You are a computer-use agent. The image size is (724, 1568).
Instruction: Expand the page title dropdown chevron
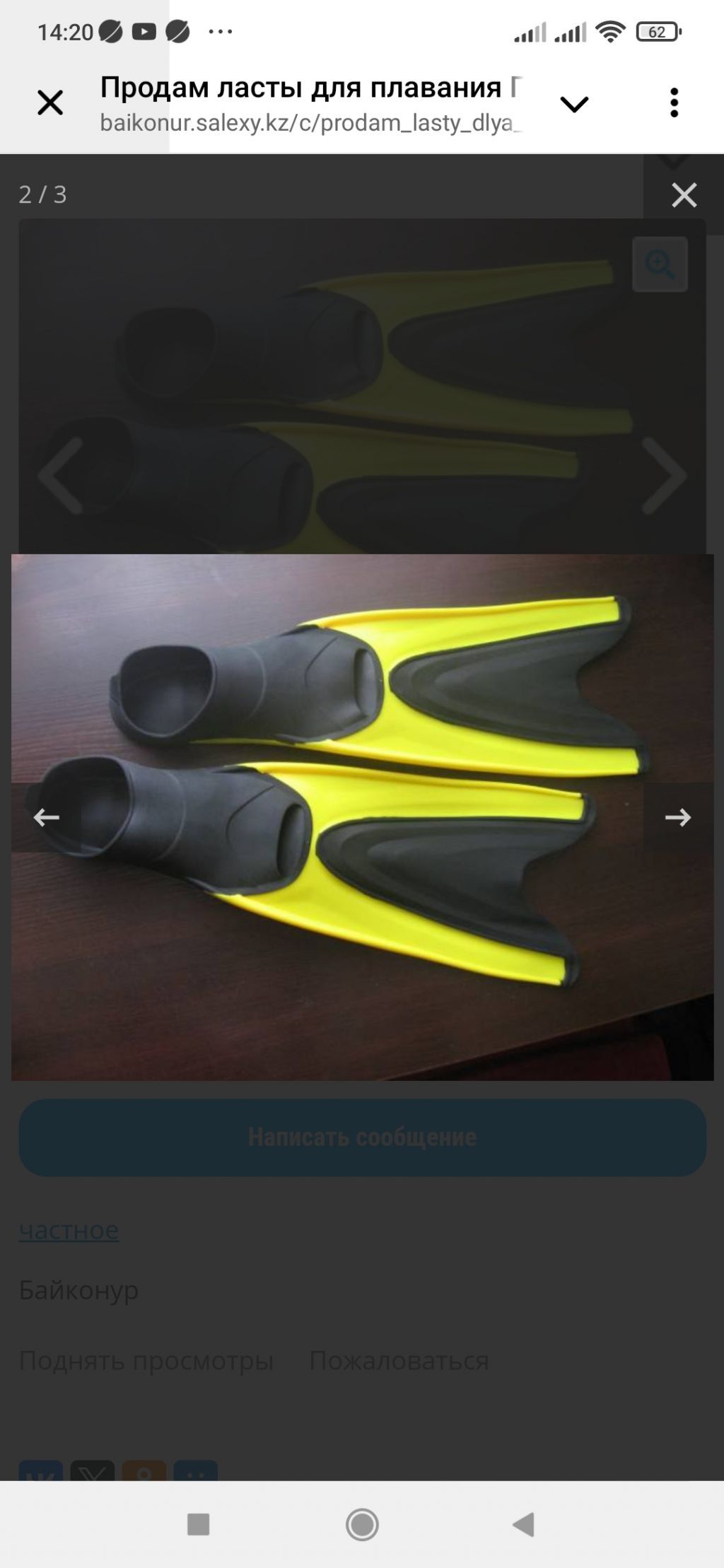pyautogui.click(x=574, y=105)
